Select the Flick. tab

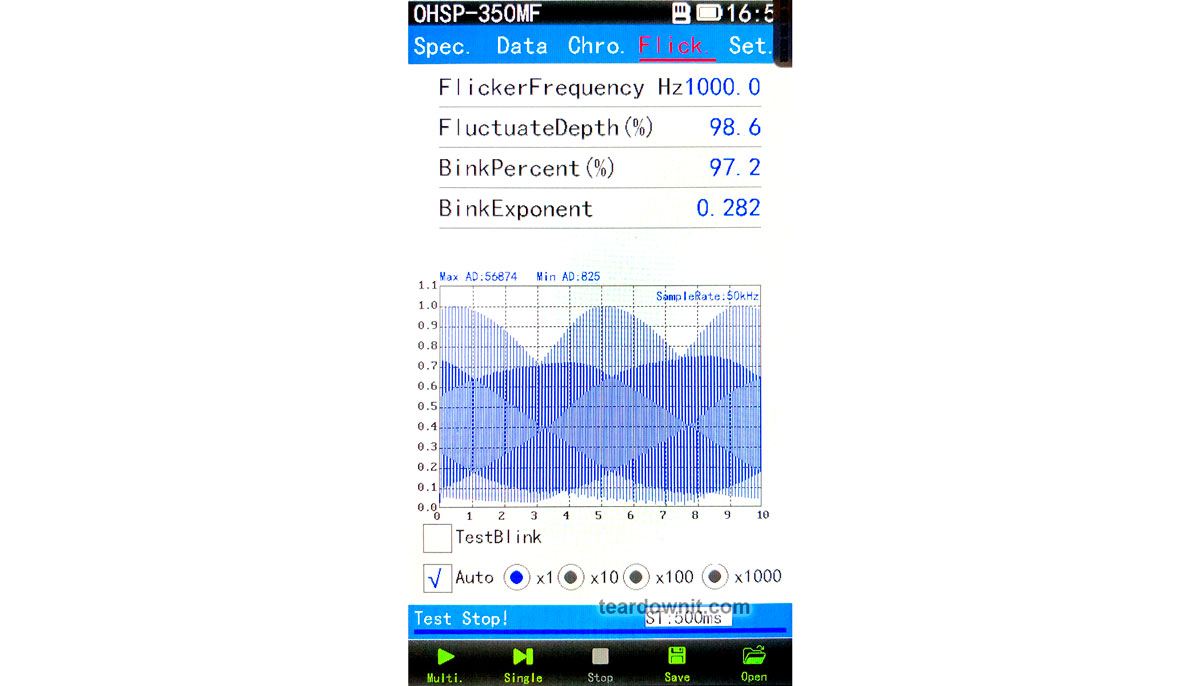(x=675, y=46)
